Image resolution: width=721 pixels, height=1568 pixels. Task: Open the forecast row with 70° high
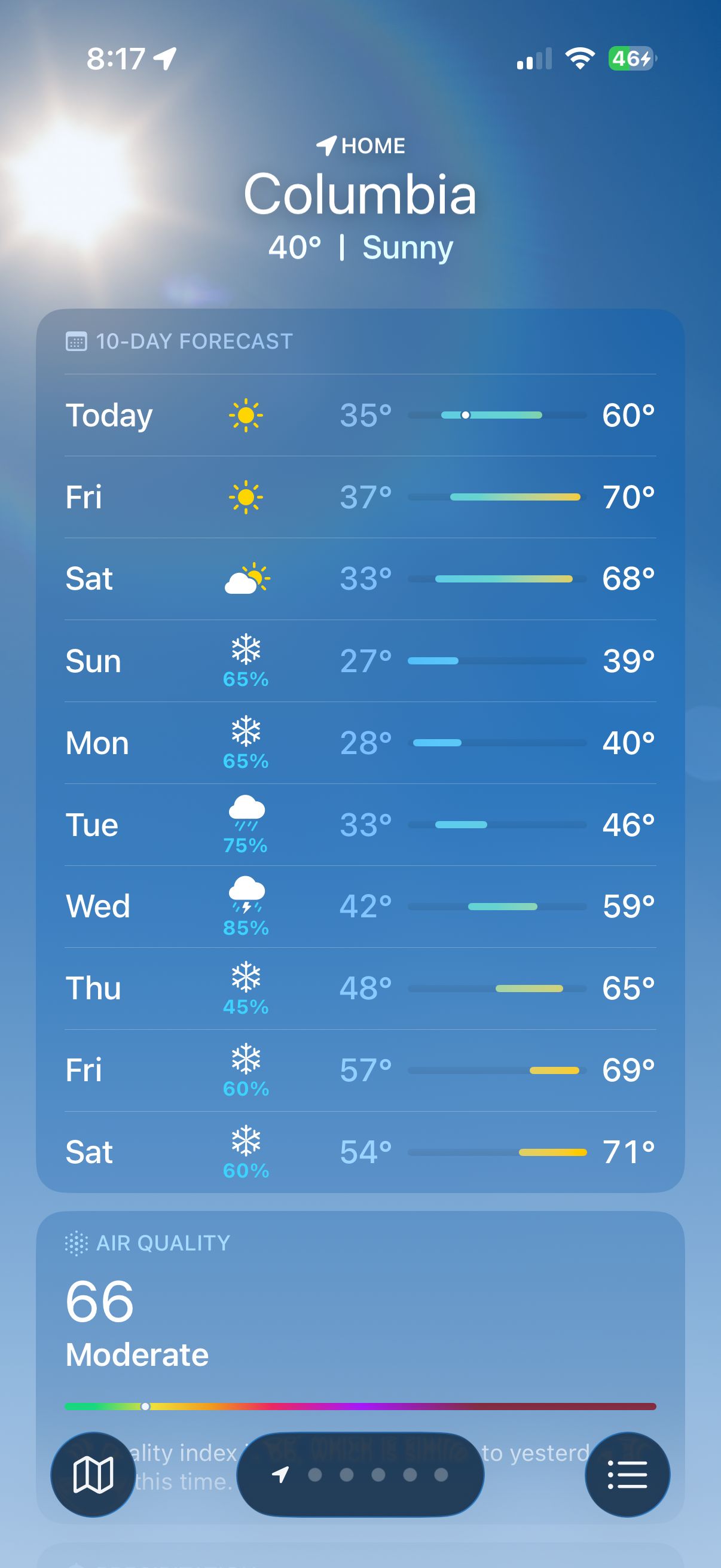coord(360,498)
